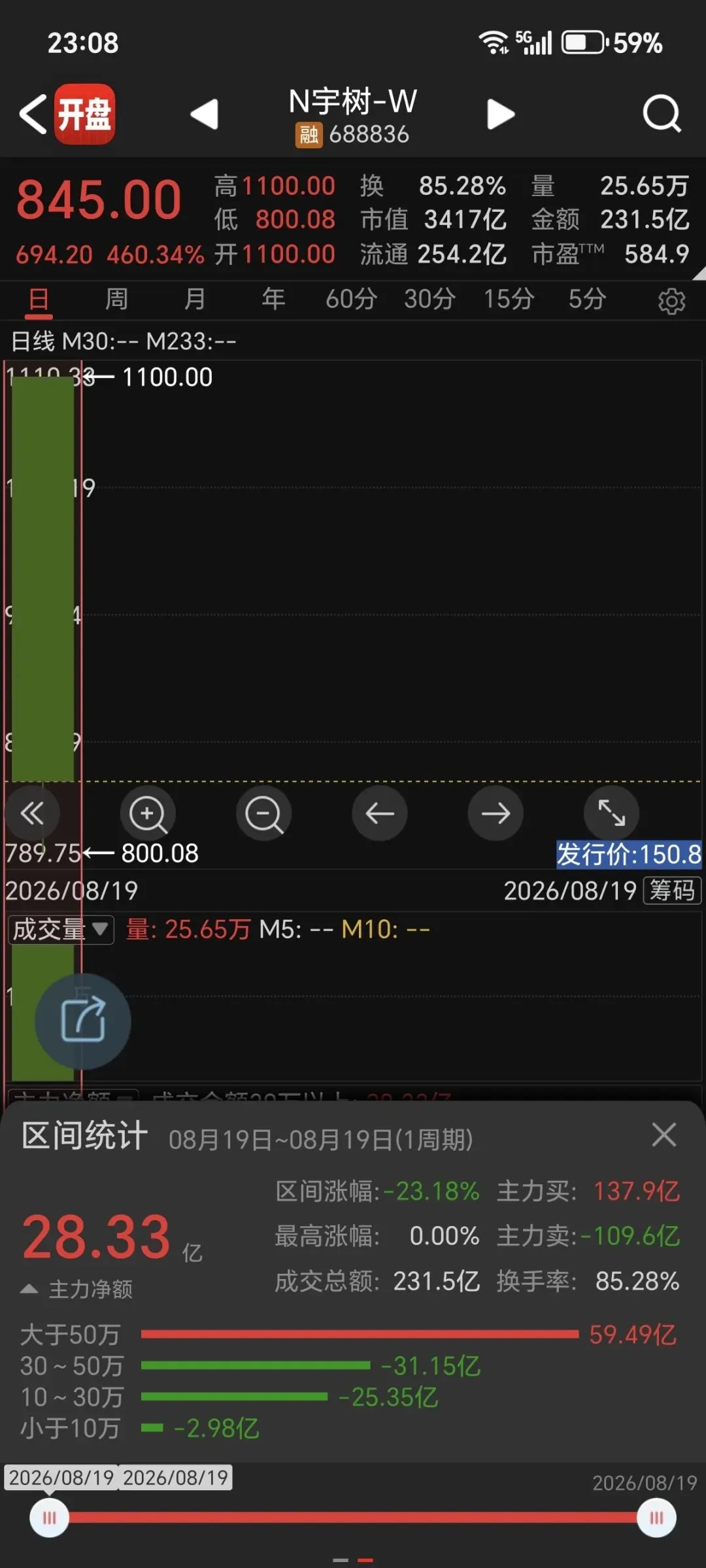The height and width of the screenshot is (1568, 706).
Task: Switch to the 周 weekly chart tab
Action: (116, 299)
